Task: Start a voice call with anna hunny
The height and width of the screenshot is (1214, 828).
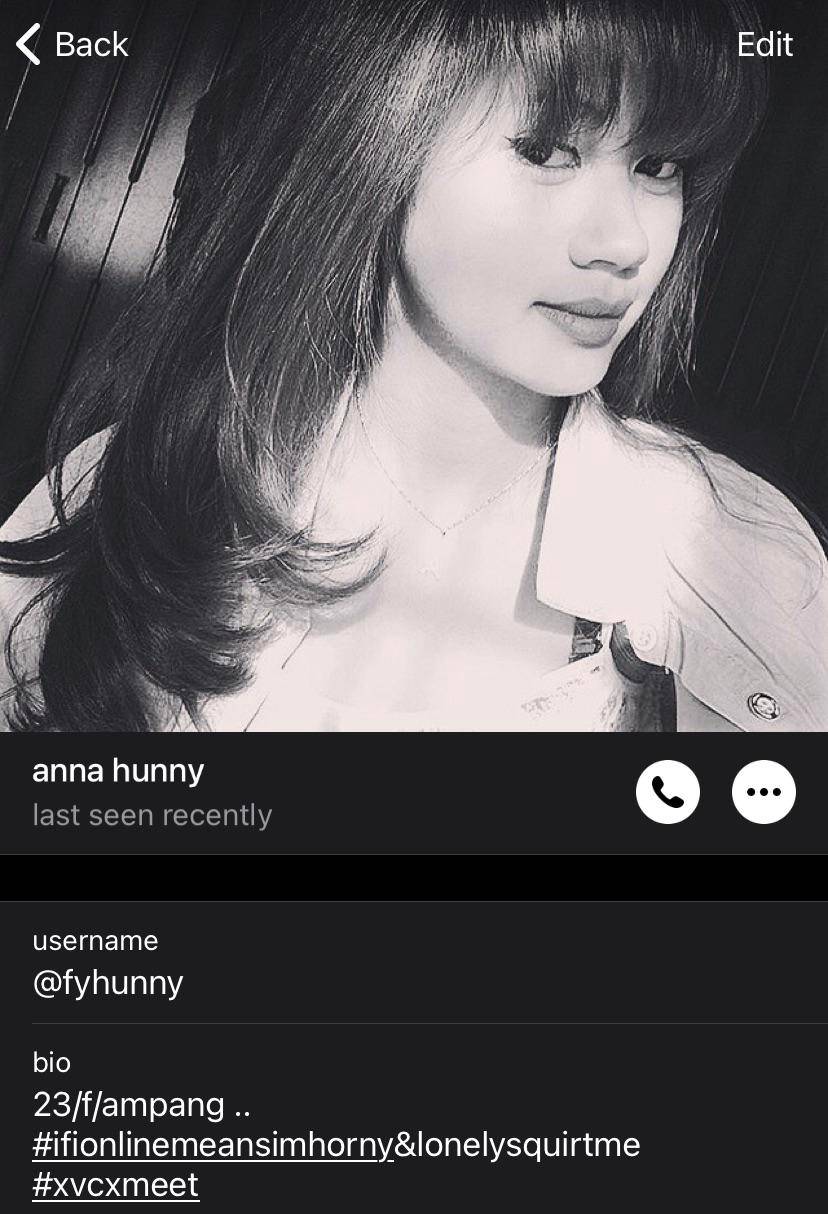Action: tap(667, 791)
